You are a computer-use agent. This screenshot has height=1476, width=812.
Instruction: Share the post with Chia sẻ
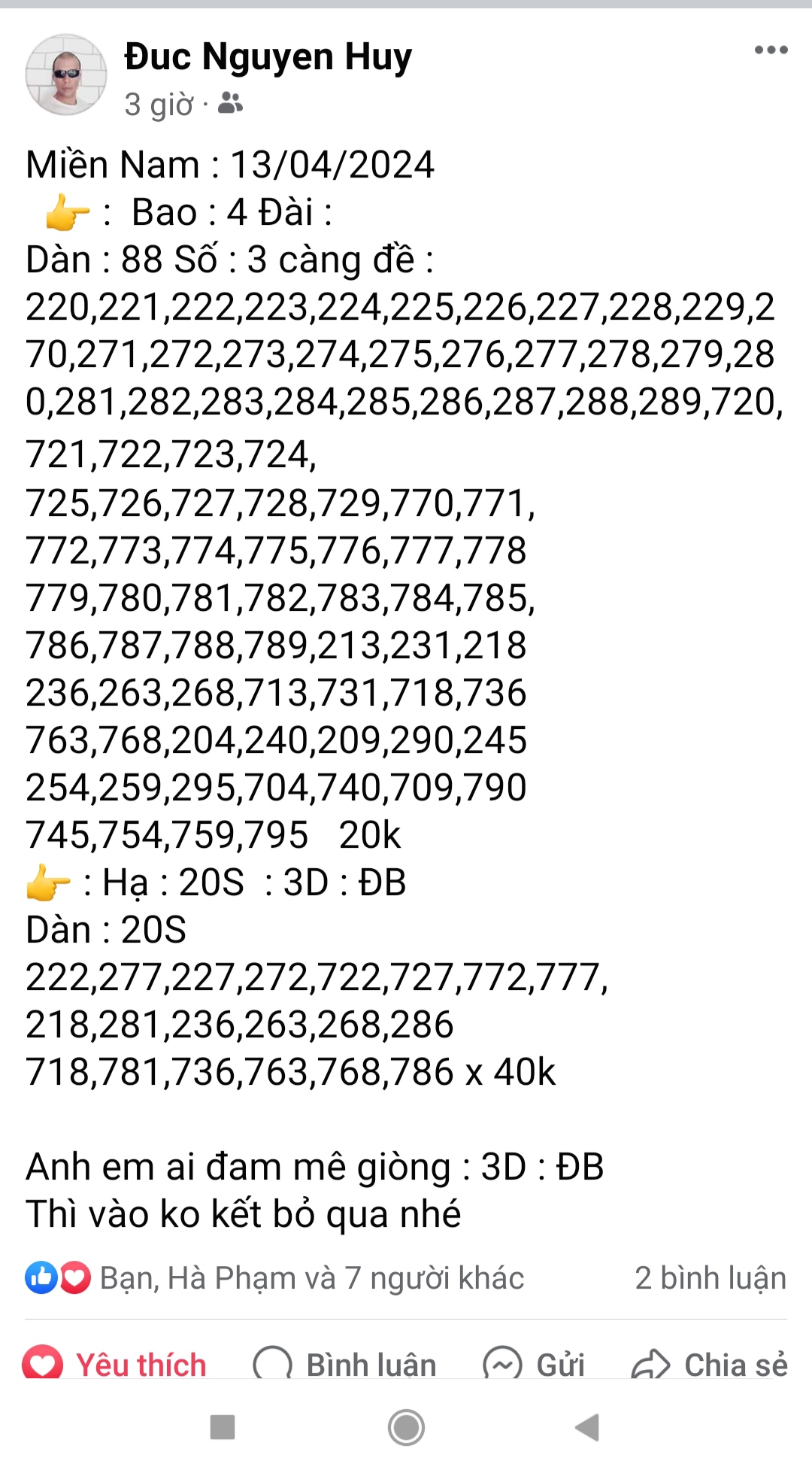[710, 1364]
